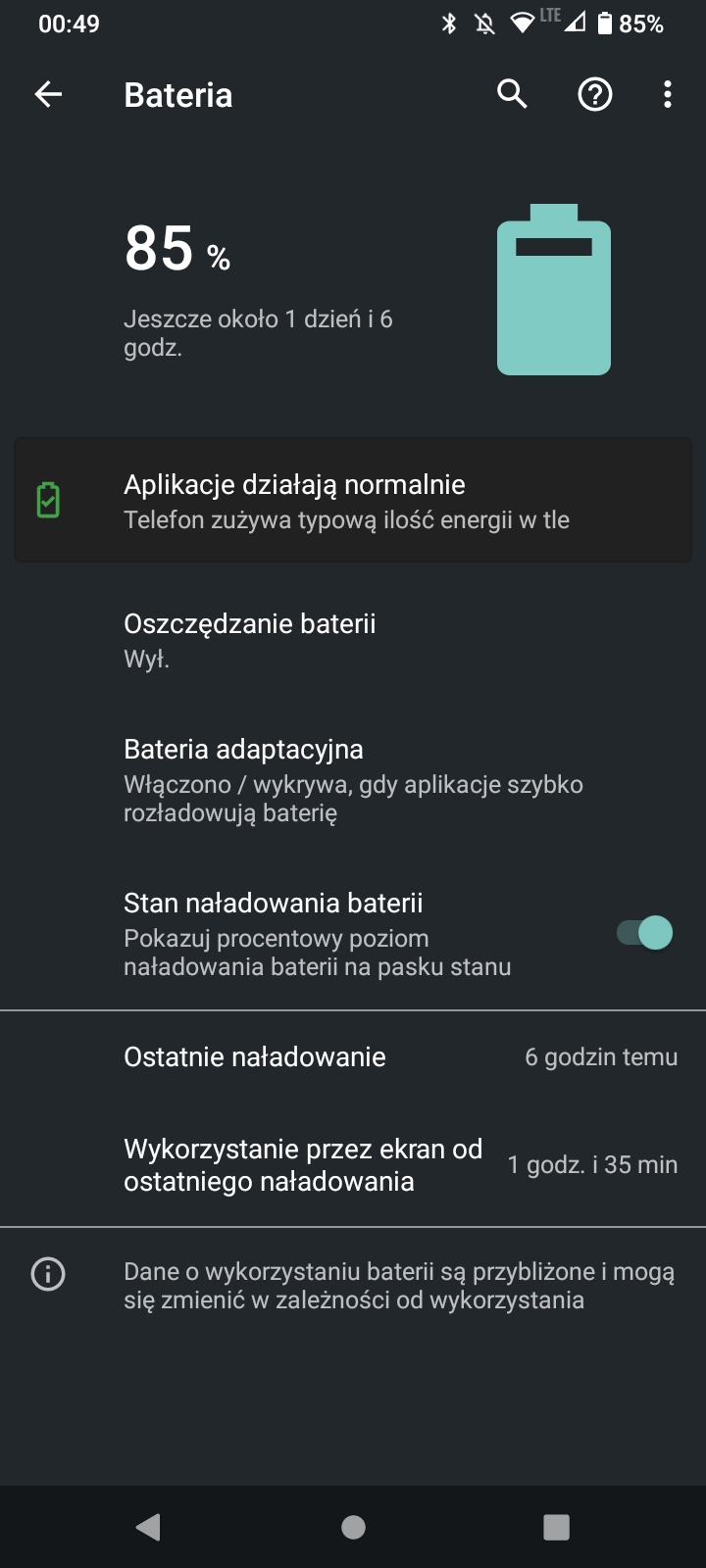Open the help question mark icon

[595, 94]
